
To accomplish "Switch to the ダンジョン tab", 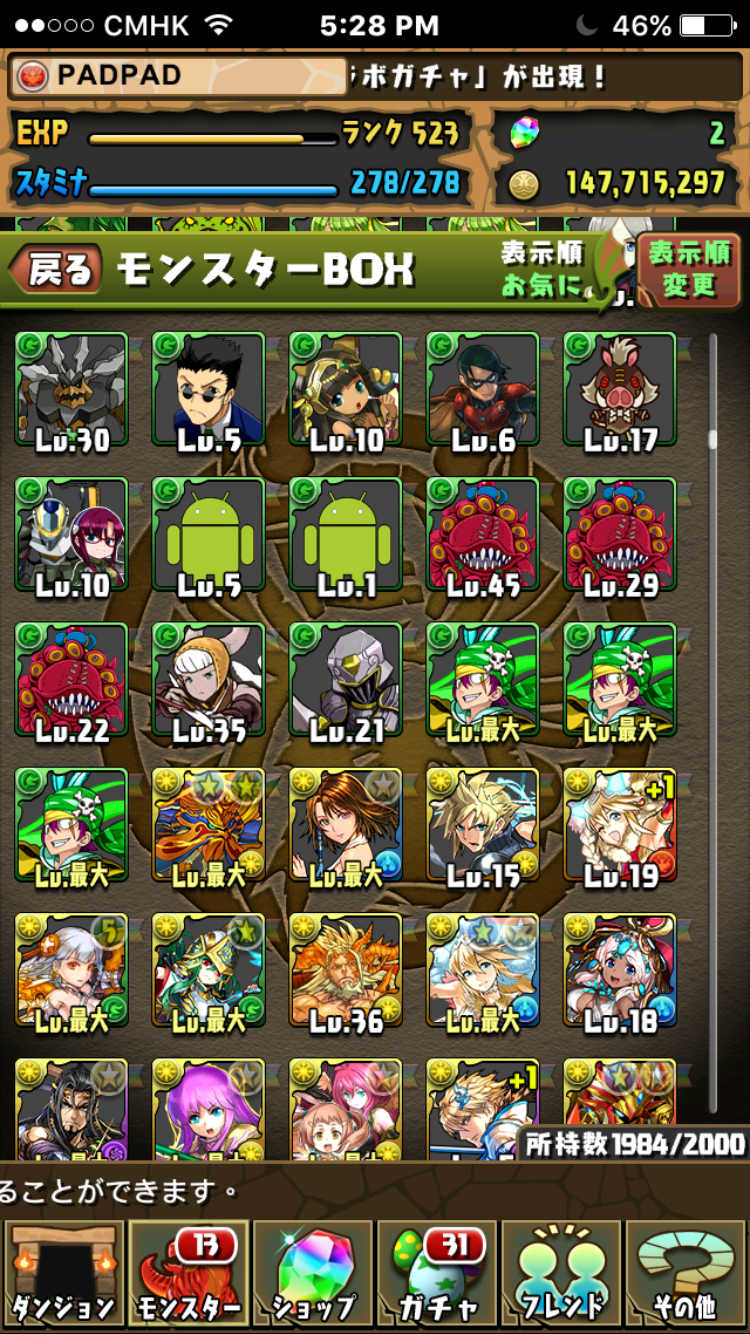I will (64, 1272).
